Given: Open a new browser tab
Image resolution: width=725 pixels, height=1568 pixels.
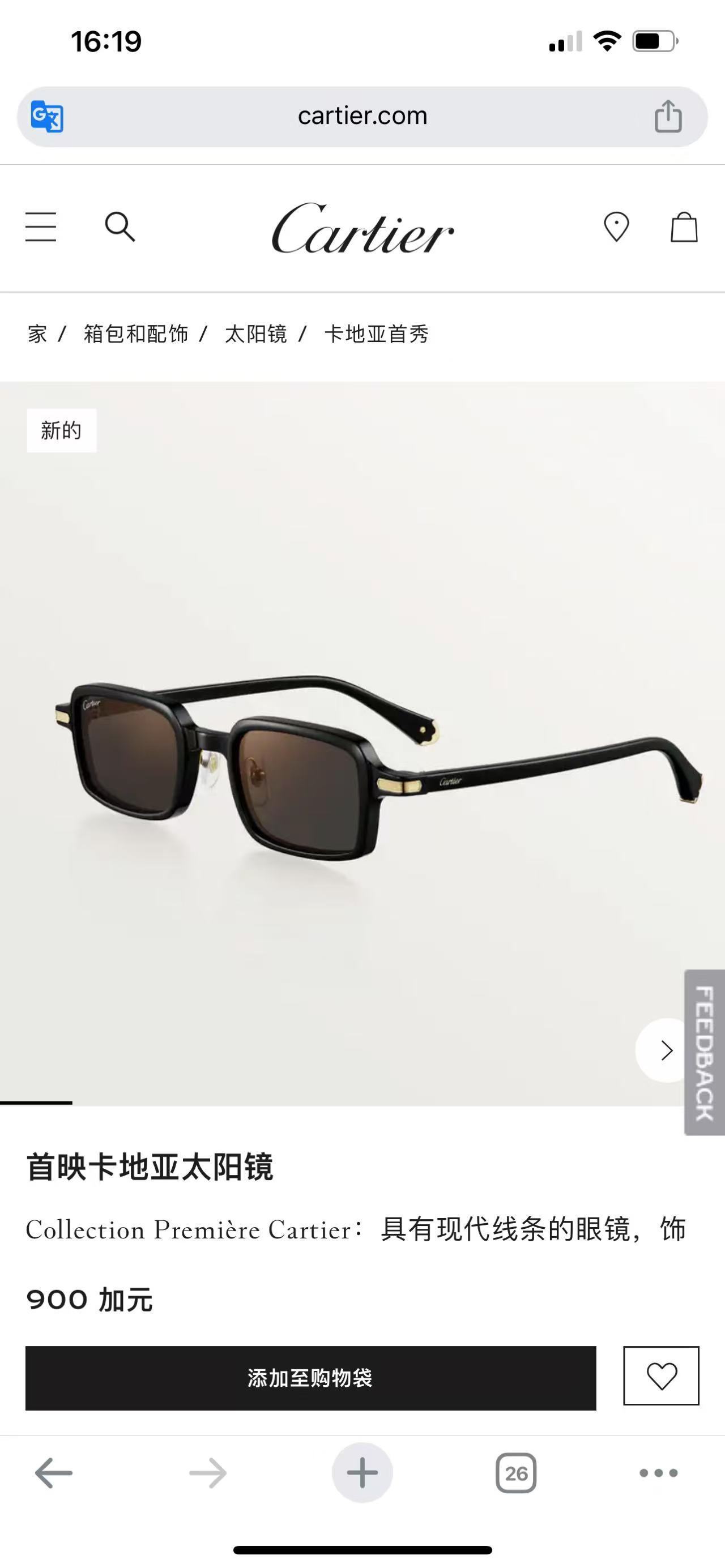Looking at the screenshot, I should click(362, 1473).
